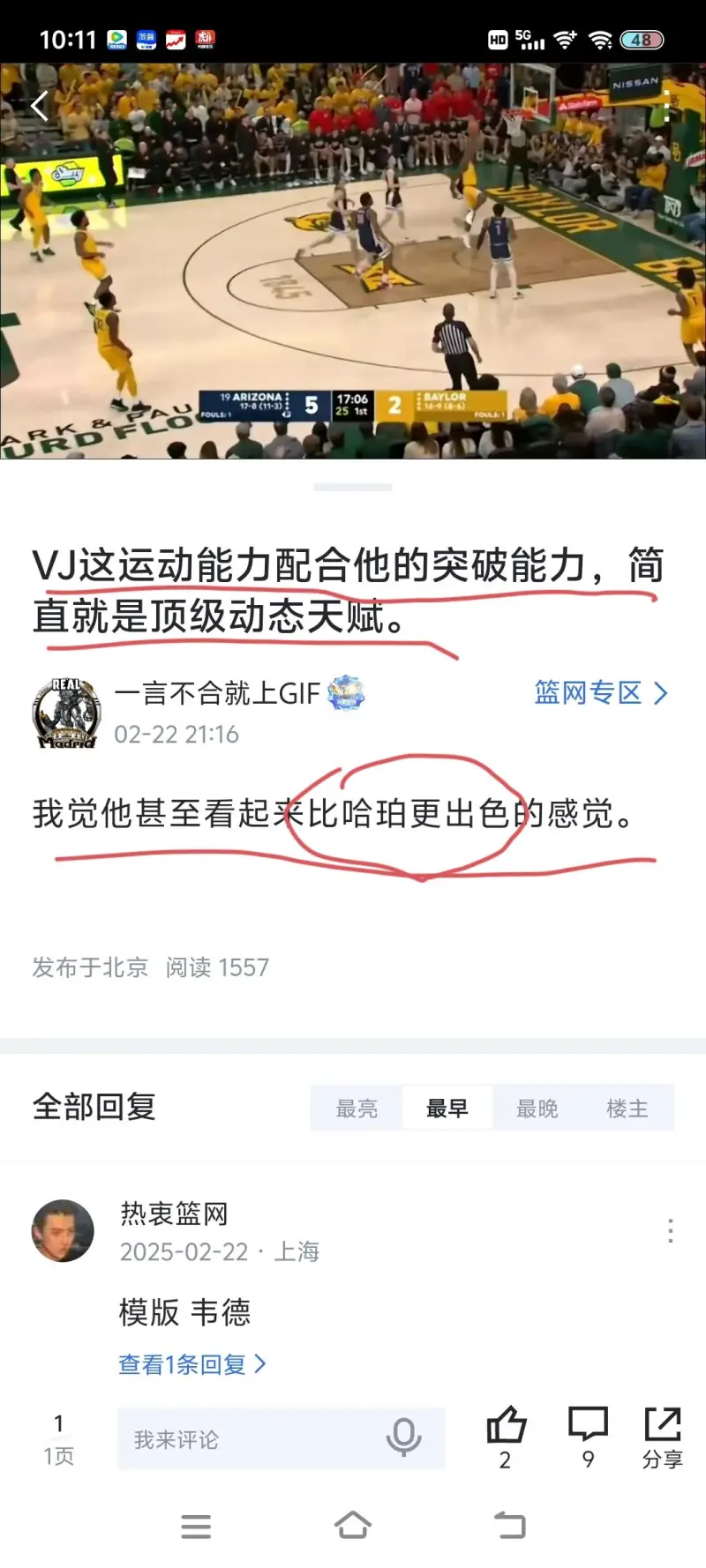Open the basketball game video
Viewport: 706px width, 1568px height.
tap(353, 265)
